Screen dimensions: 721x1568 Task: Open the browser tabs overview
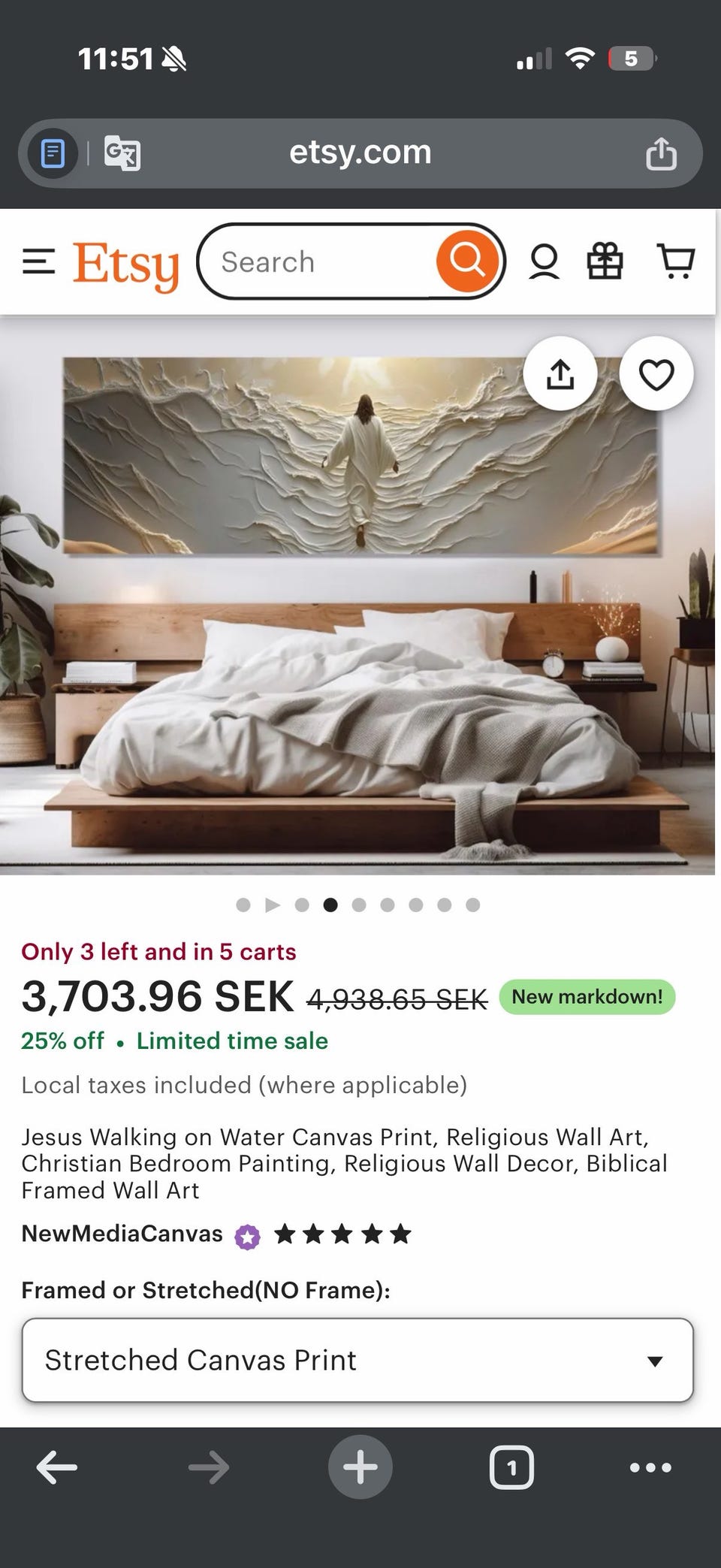tap(511, 1467)
